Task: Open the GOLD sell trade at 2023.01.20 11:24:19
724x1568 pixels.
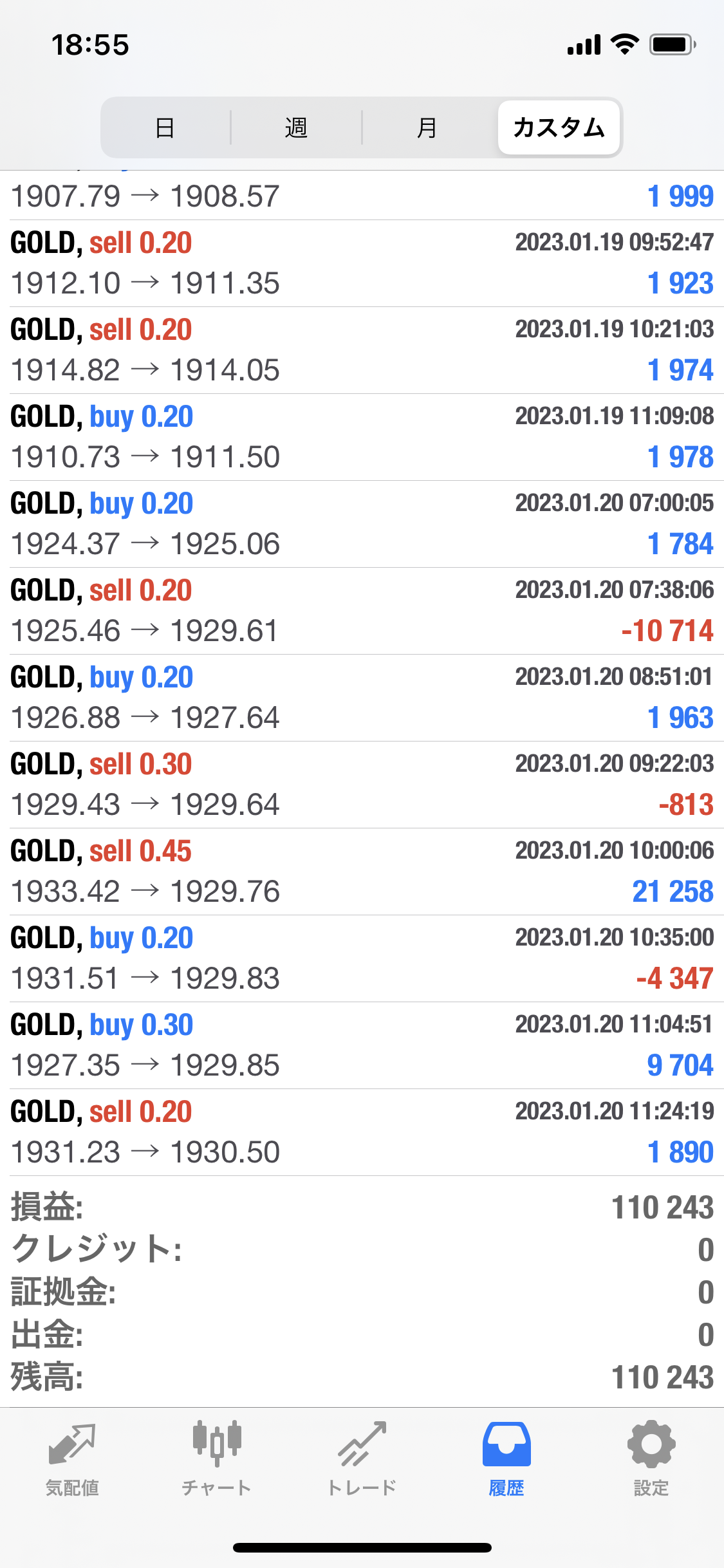Action: (x=362, y=1132)
